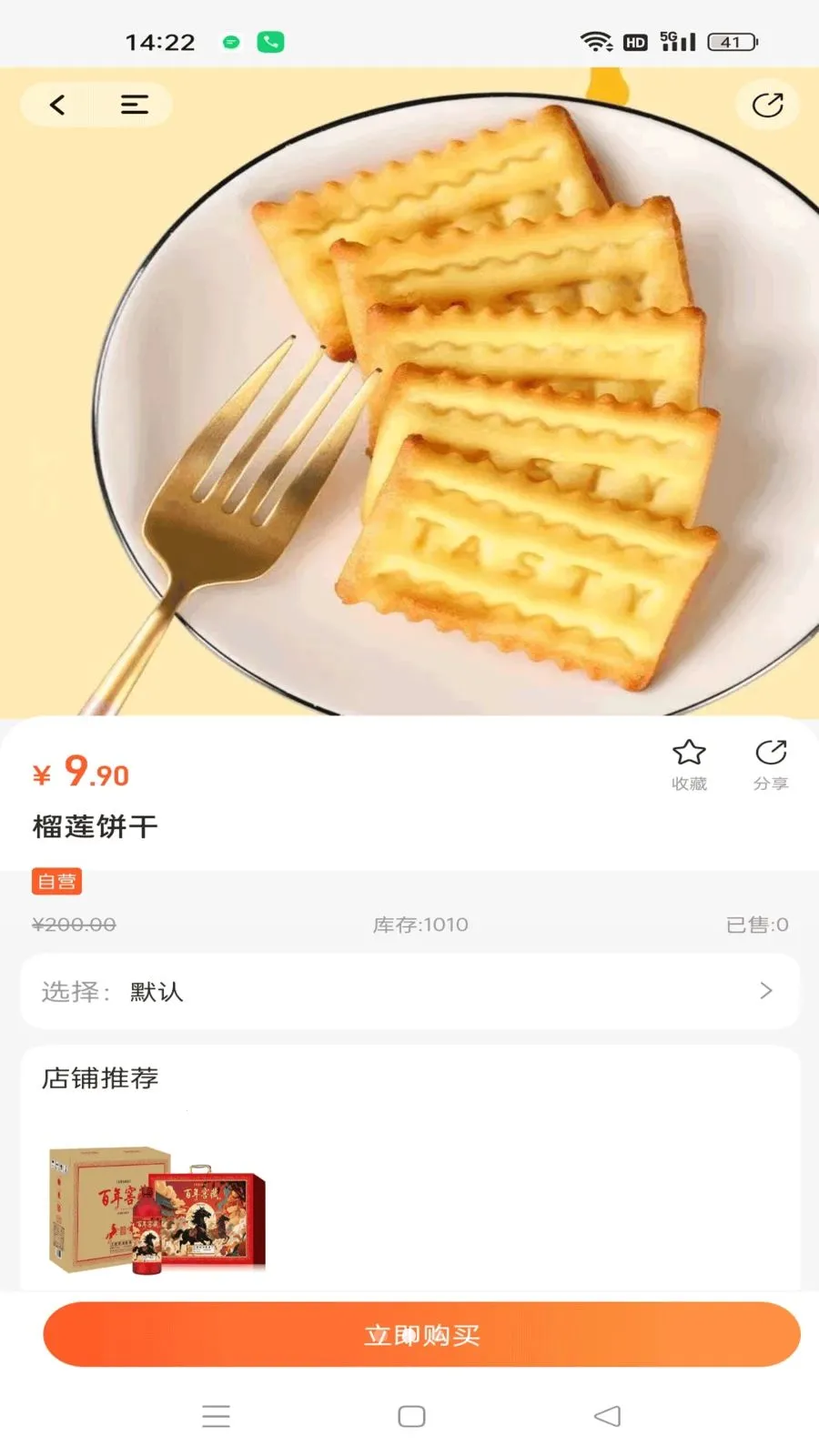Expand the 选择 默认 specification row
The image size is (819, 1456).
409,991
